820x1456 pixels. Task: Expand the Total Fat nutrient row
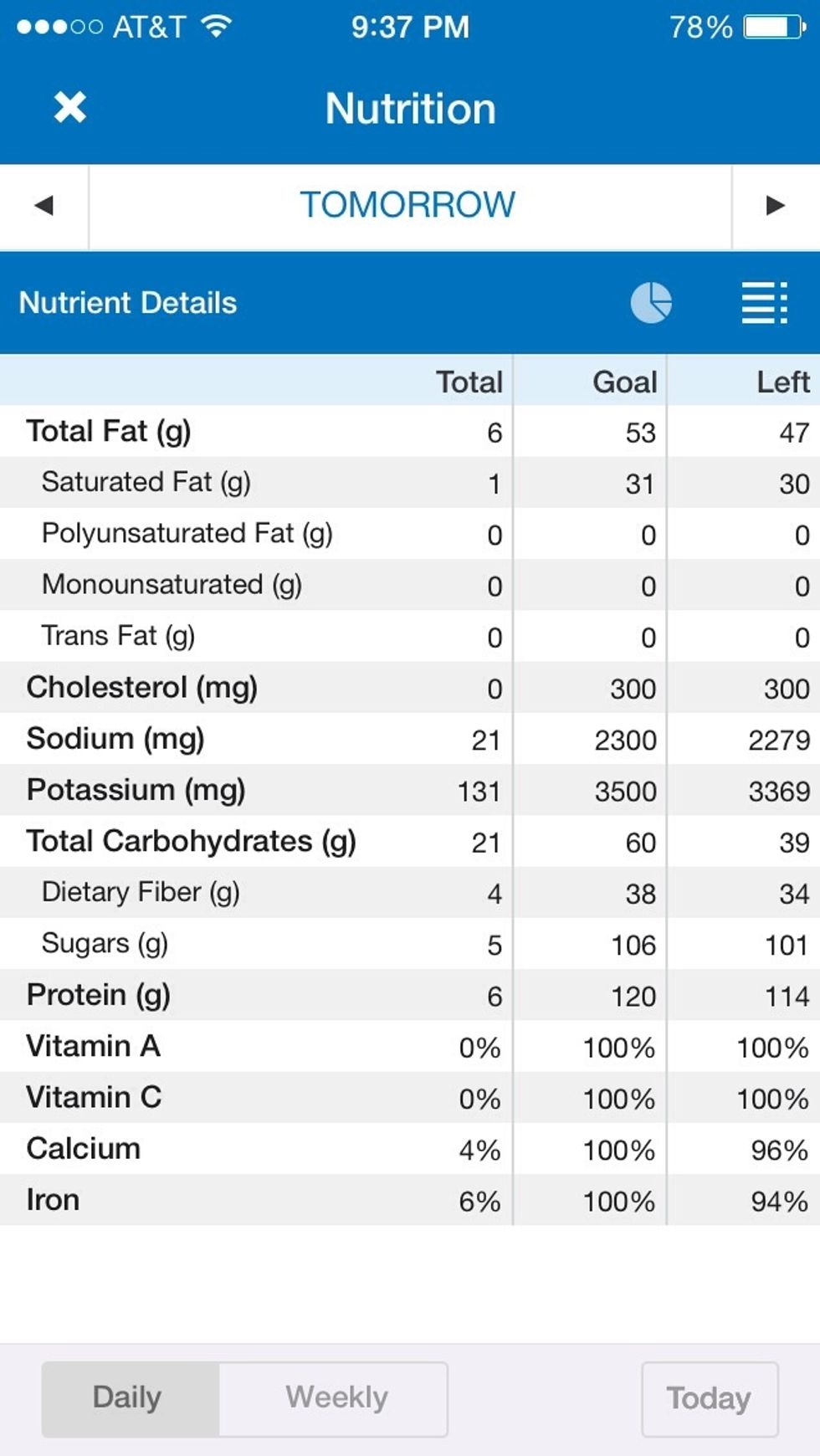point(109,431)
